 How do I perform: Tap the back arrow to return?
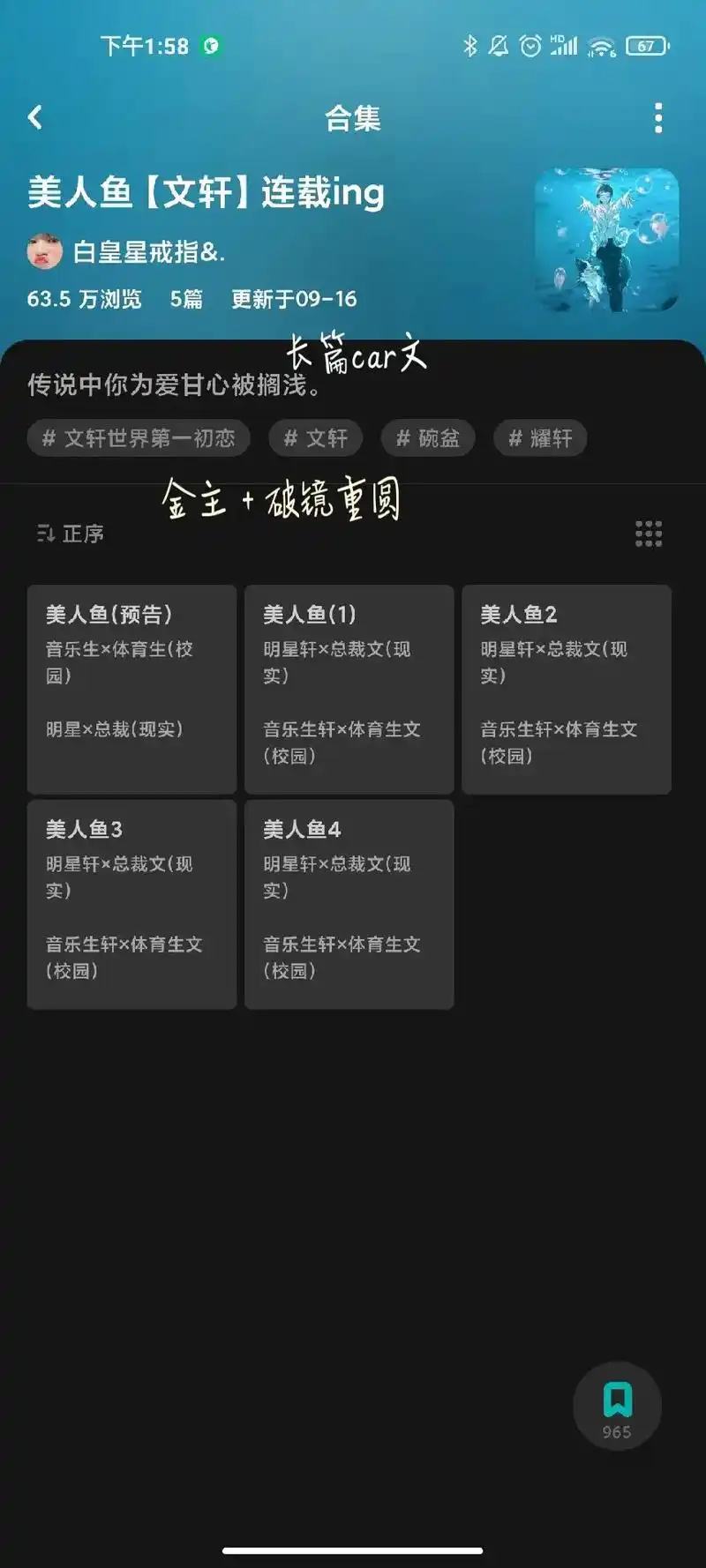coord(34,116)
